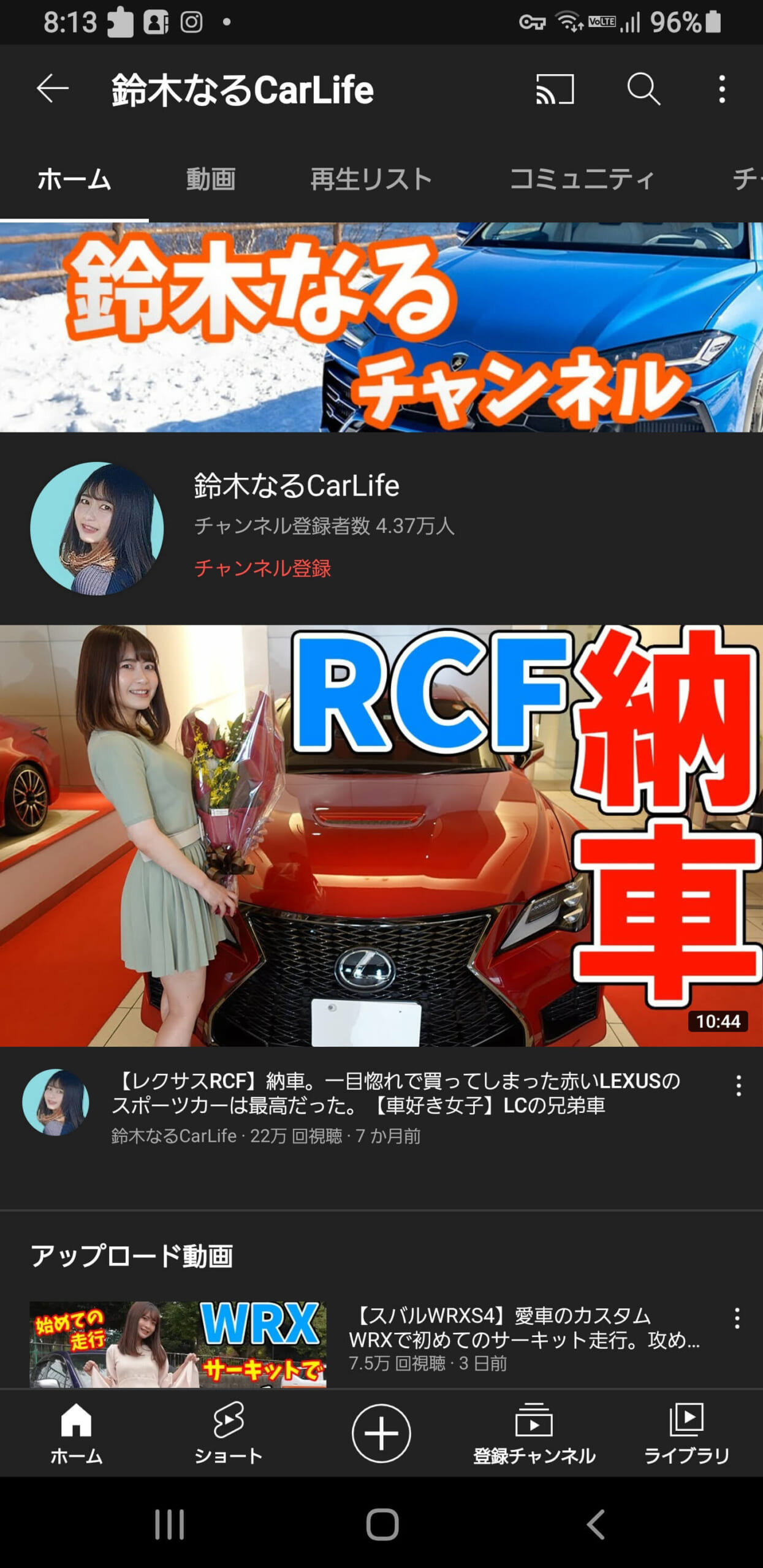The image size is (763, 1568).
Task: Open the cast to device icon
Action: 555,89
